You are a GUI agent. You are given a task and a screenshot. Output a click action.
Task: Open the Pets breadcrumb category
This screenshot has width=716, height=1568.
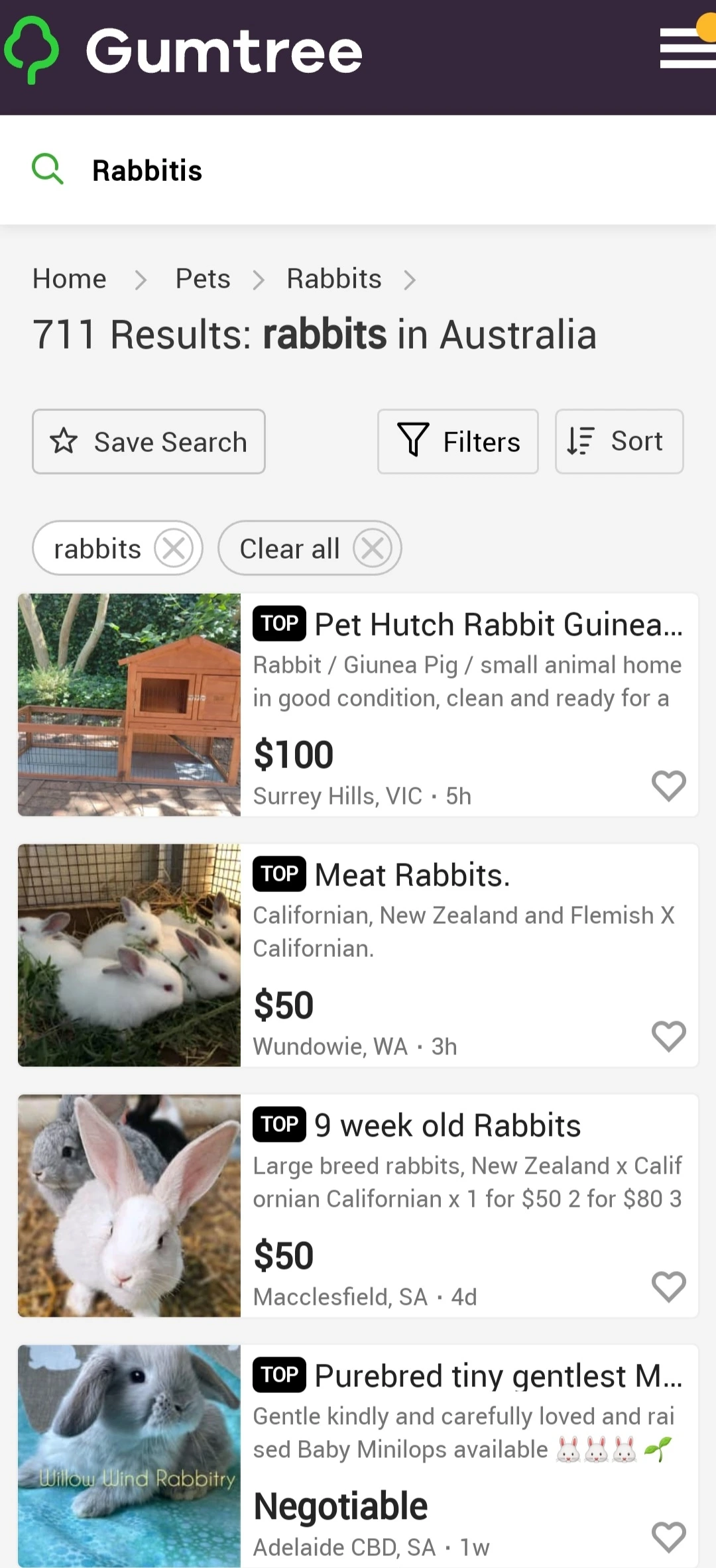[203, 279]
